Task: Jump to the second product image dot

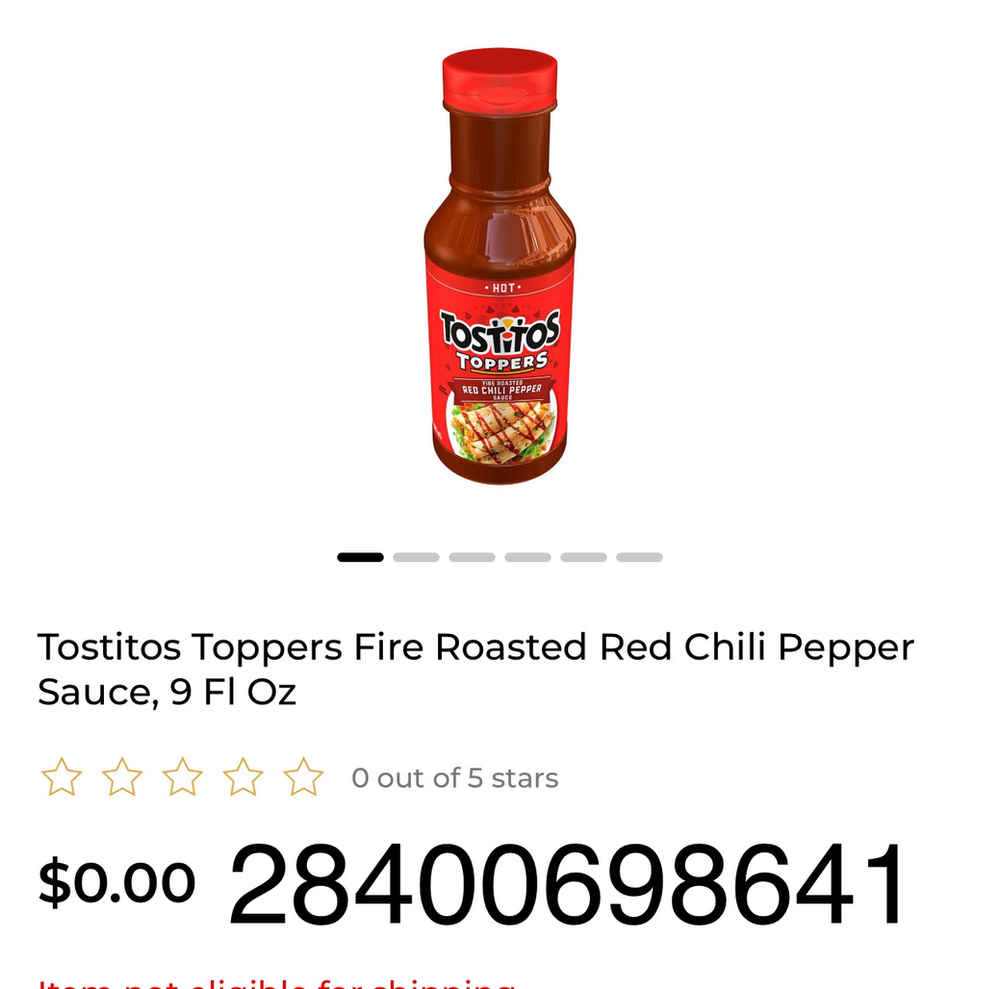Action: coord(416,557)
